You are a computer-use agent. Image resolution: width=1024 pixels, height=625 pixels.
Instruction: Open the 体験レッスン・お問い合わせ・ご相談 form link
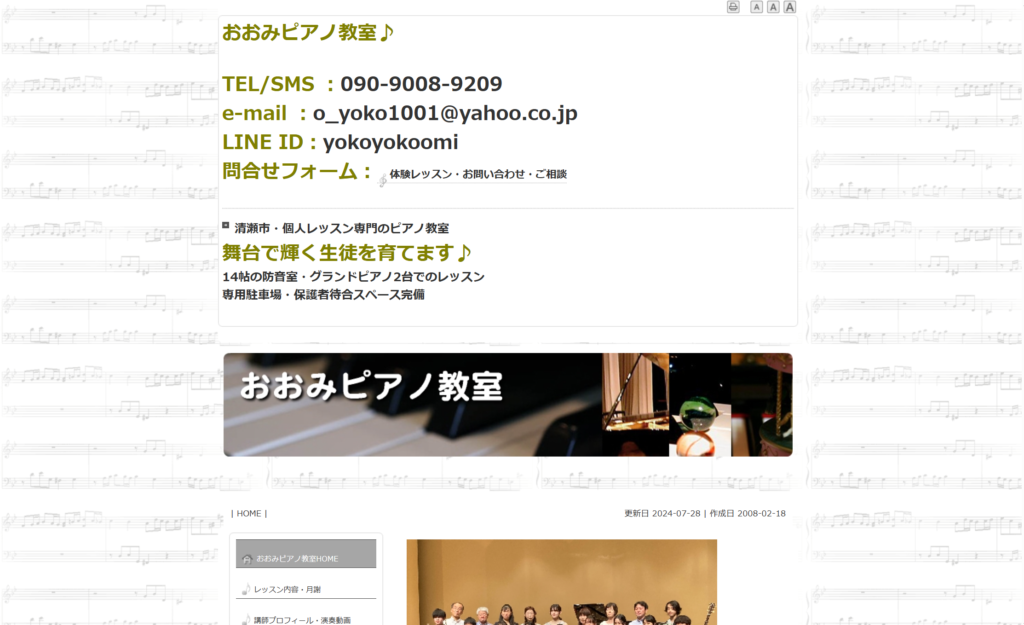coord(477,175)
